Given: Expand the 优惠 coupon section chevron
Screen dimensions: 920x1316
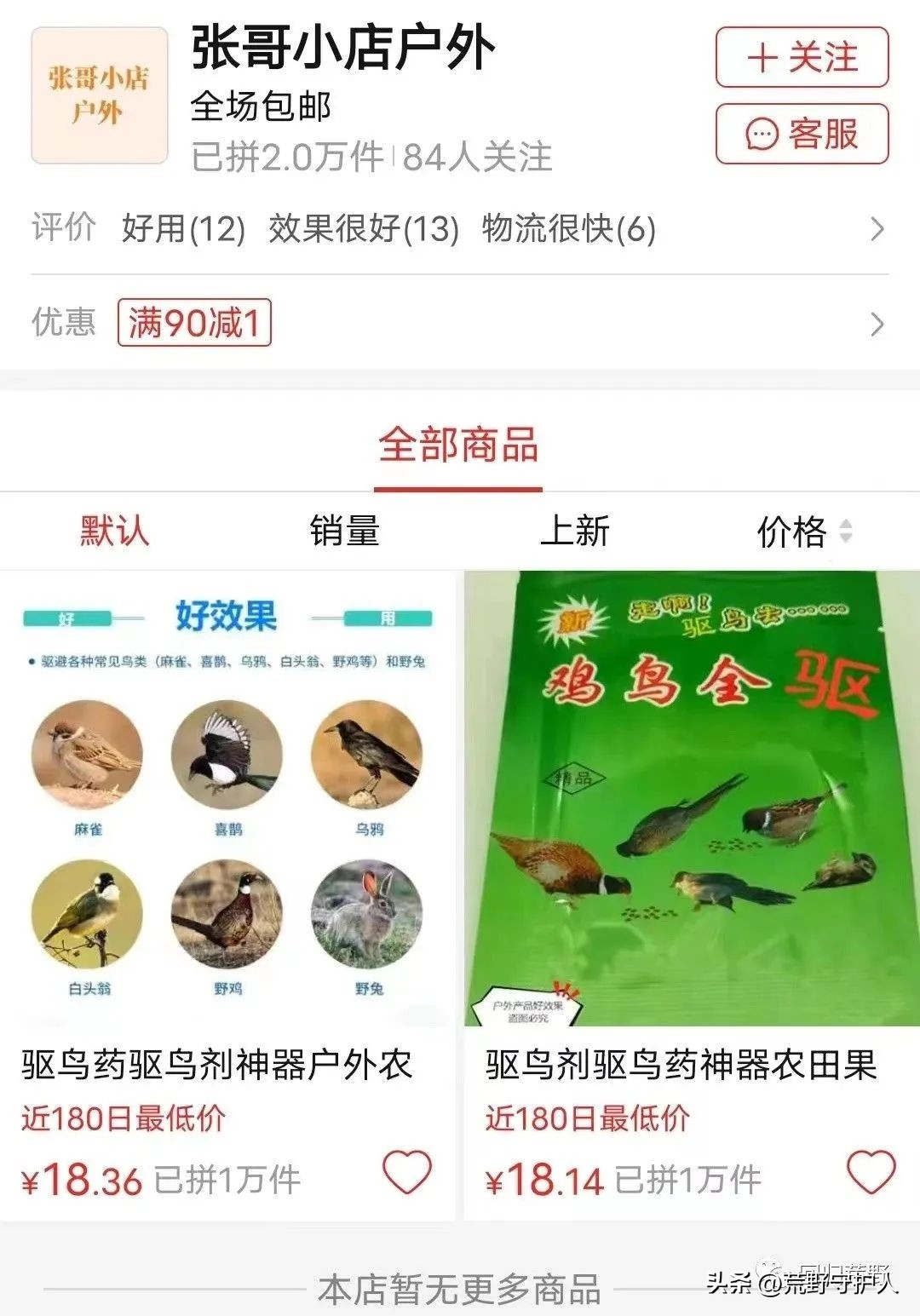Looking at the screenshot, I should click(877, 324).
